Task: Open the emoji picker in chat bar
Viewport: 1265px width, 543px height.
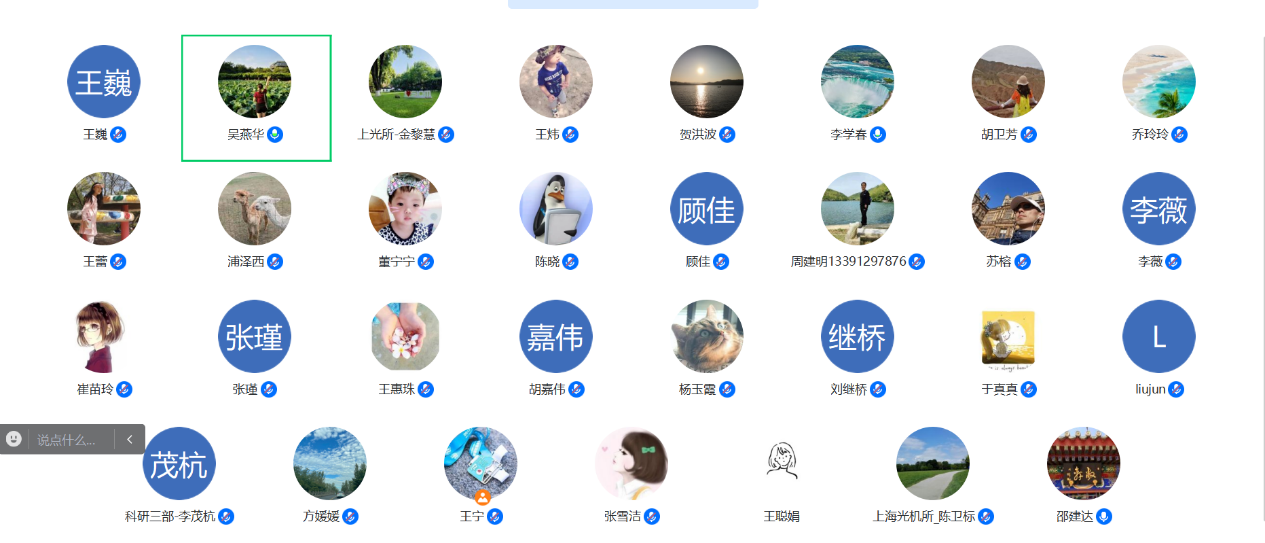Action: point(14,439)
